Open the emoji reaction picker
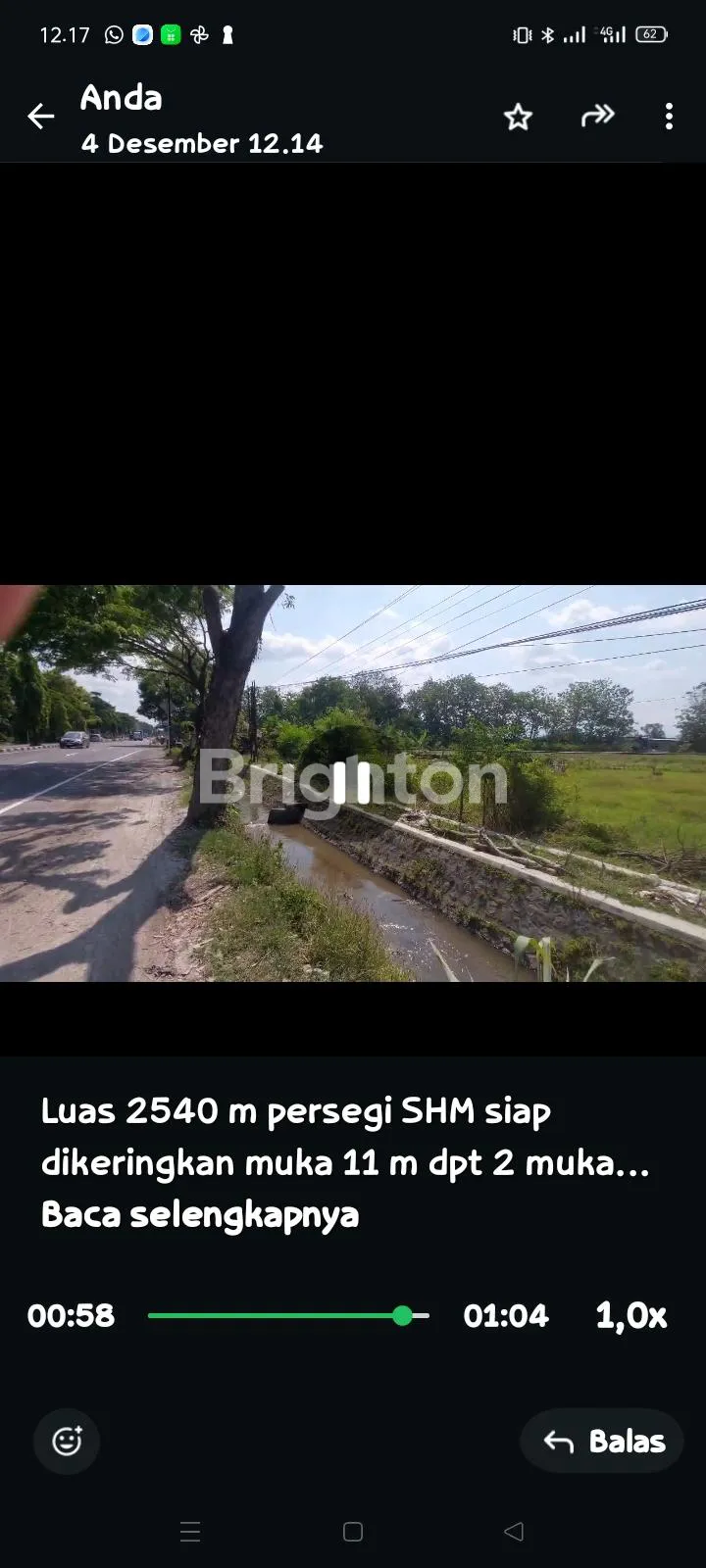Viewport: 706px width, 1568px height. (x=67, y=1441)
